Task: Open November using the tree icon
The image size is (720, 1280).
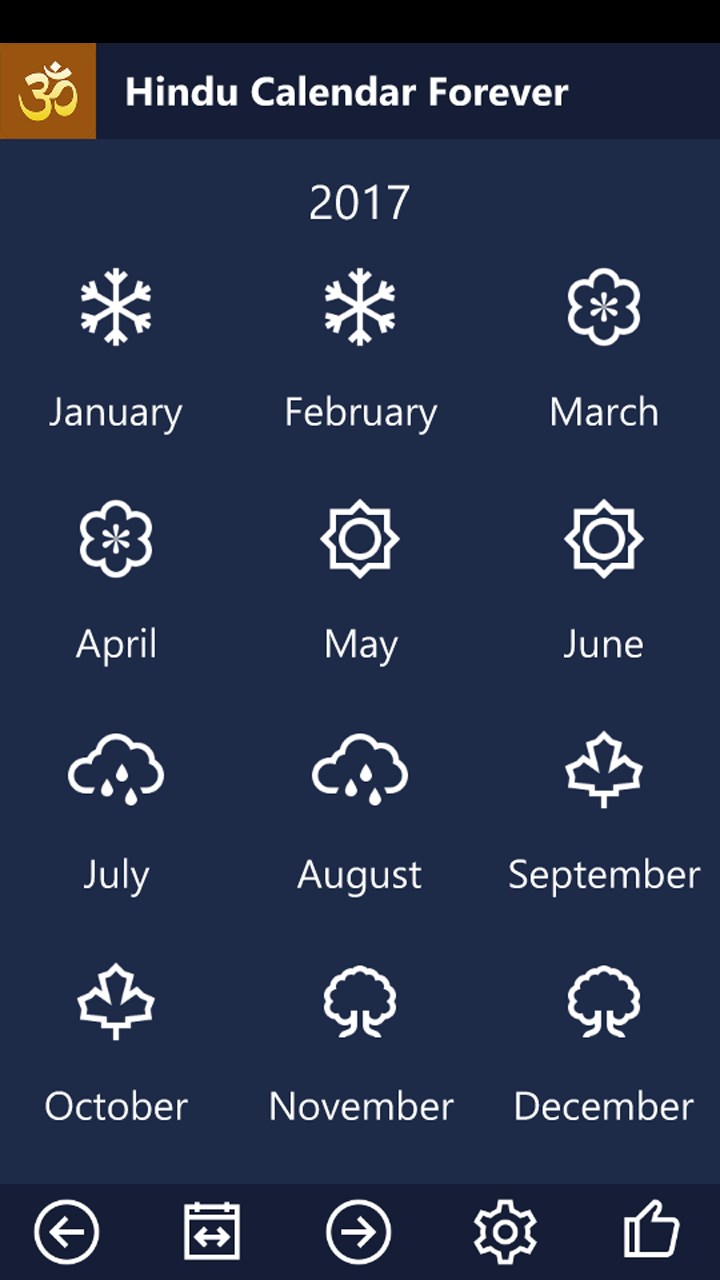Action: pos(360,1002)
